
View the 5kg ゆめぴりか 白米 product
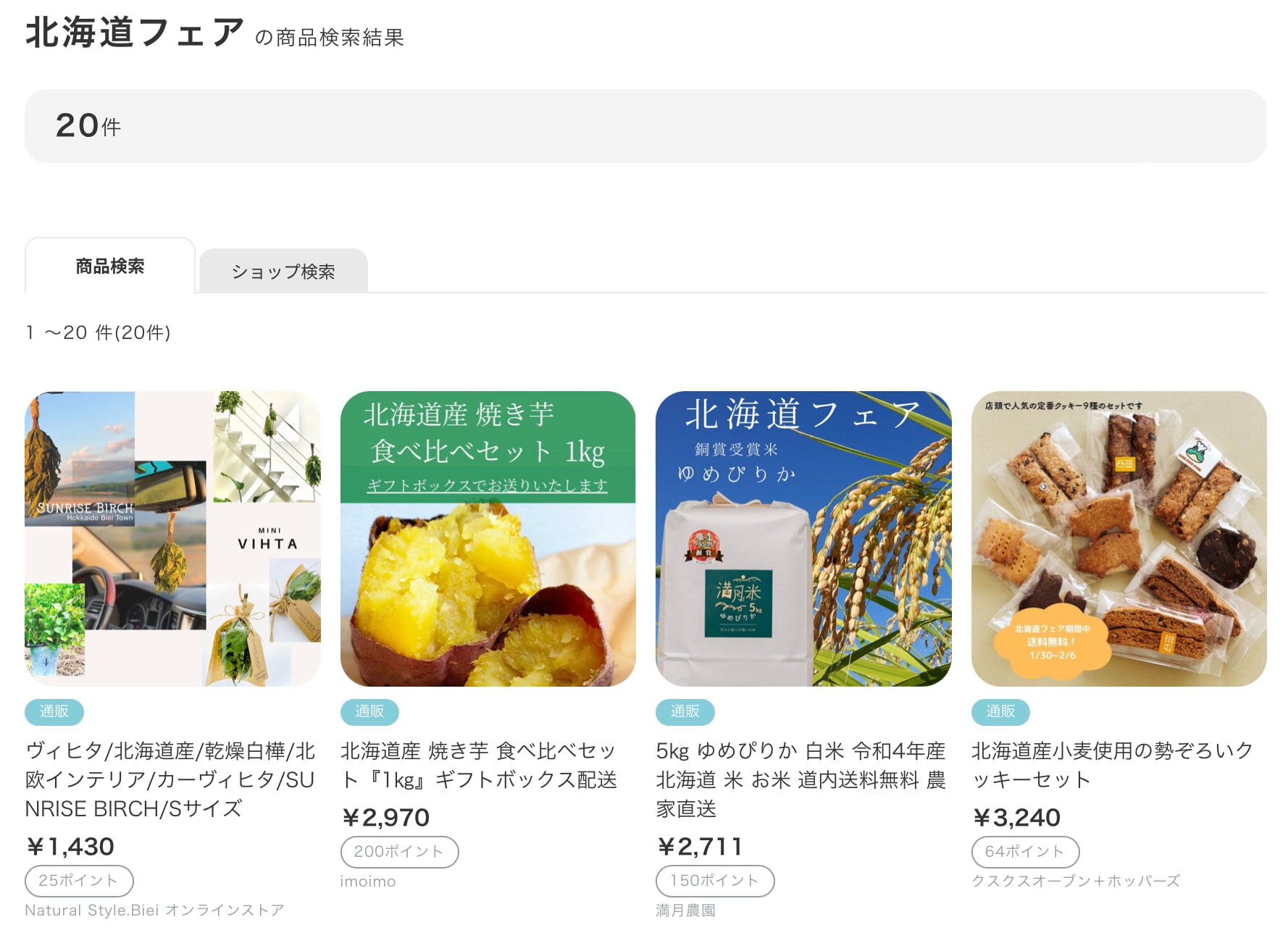803,539
